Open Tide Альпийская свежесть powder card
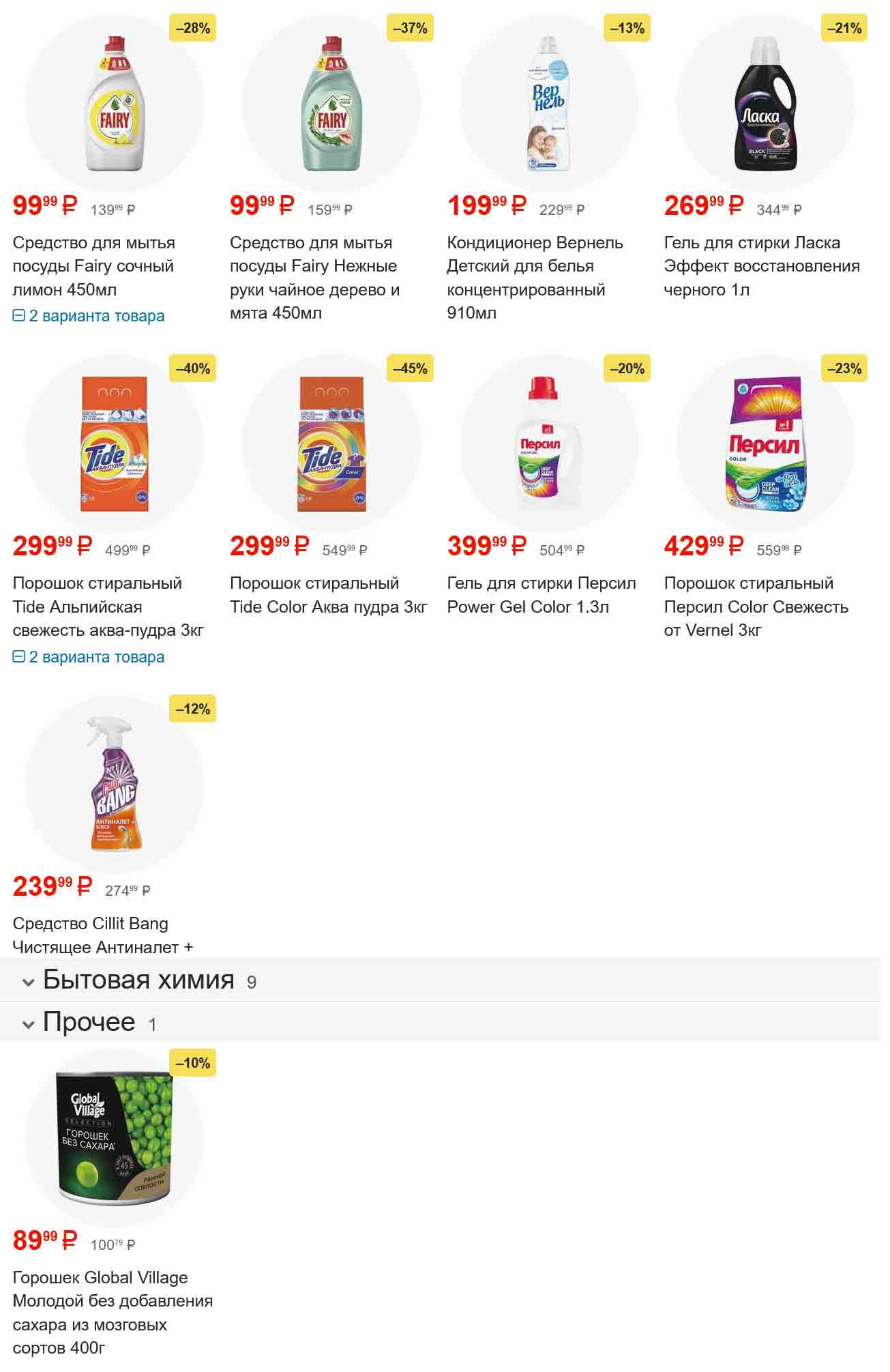 coord(108,607)
